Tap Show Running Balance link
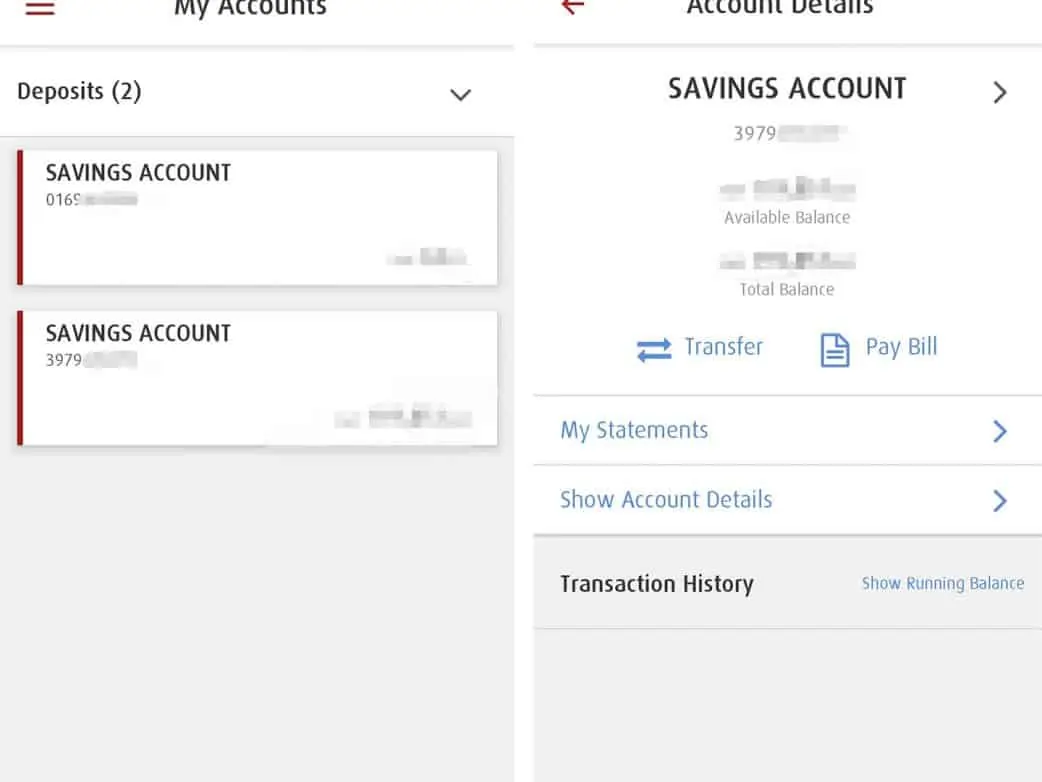The height and width of the screenshot is (782, 1042). click(x=942, y=584)
